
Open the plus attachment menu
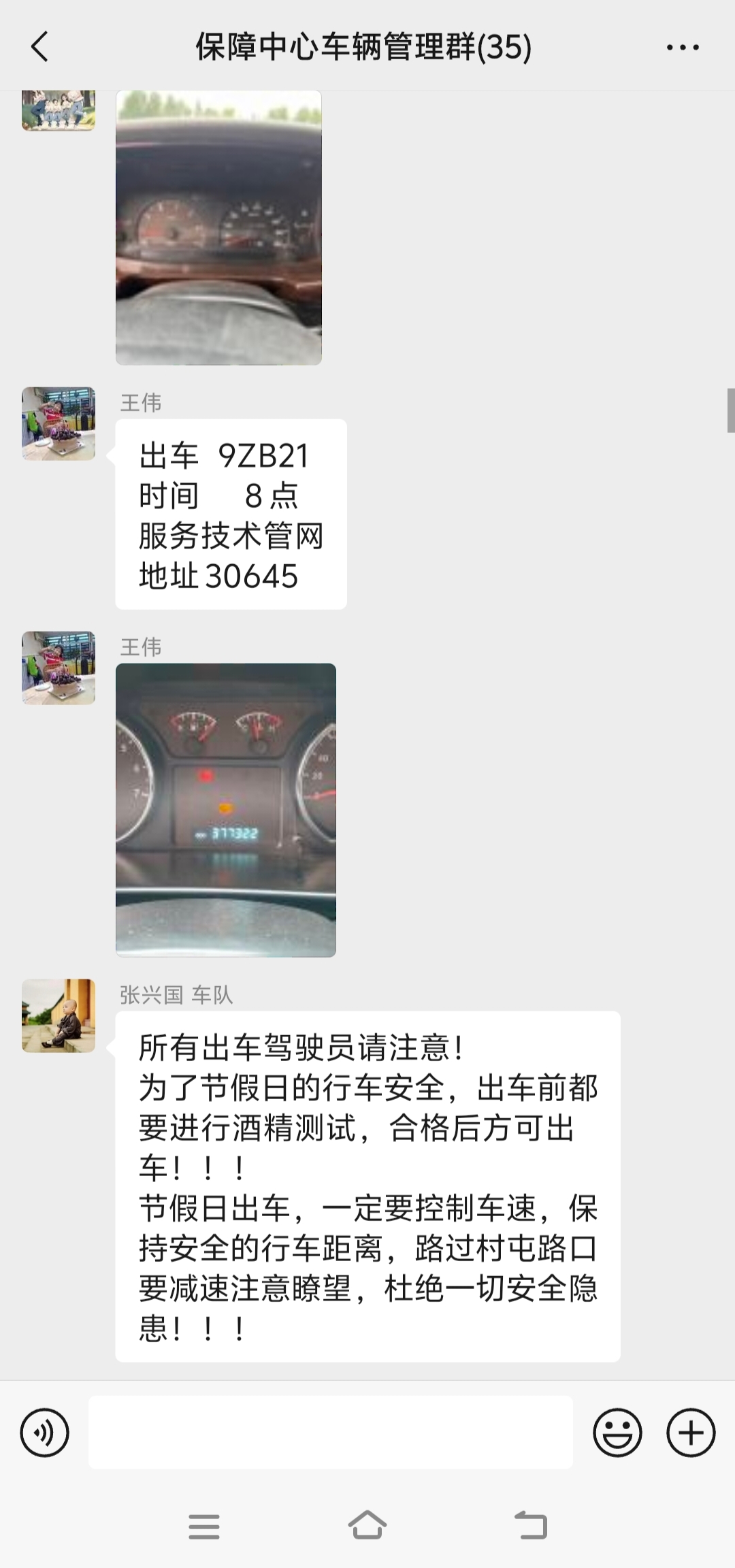pos(691,1433)
